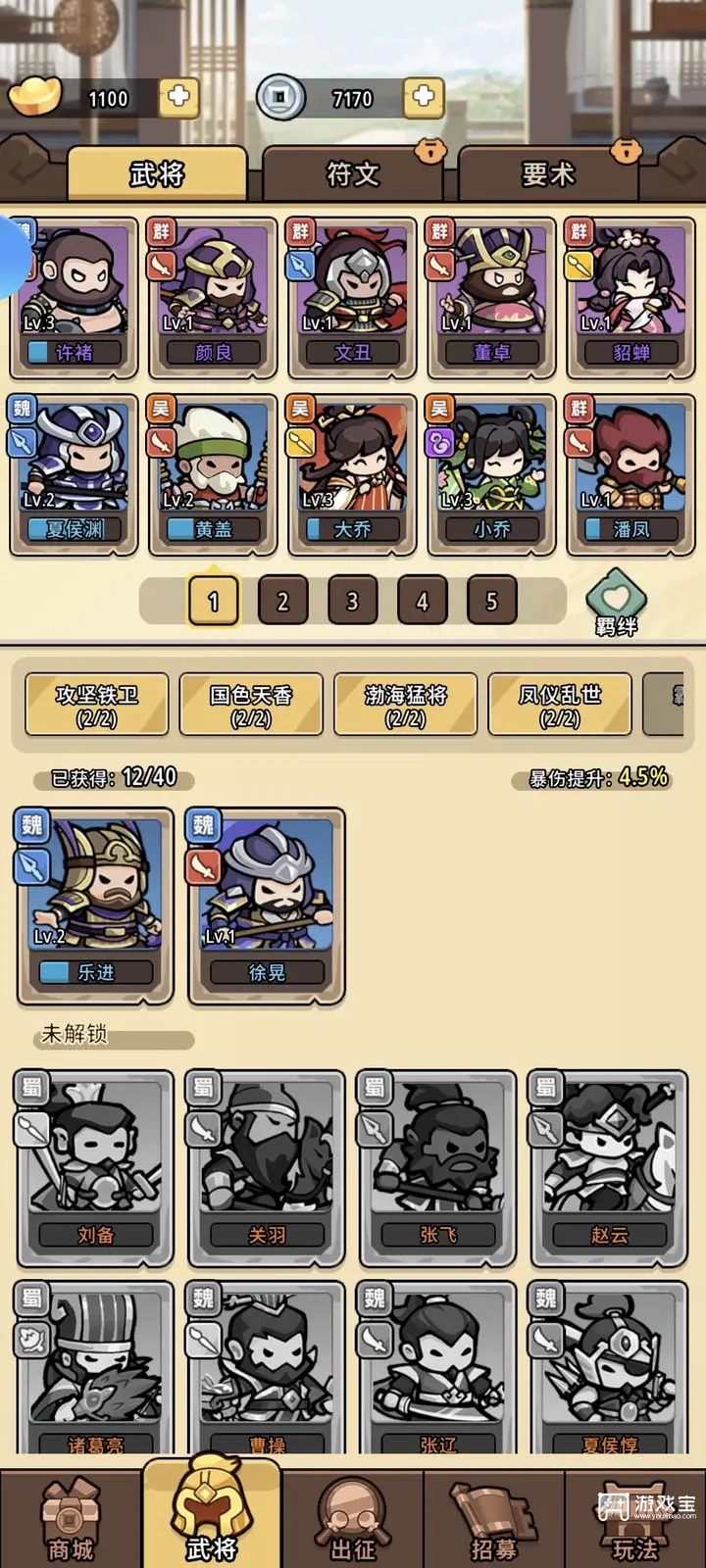Open the hero card for 颜良
This screenshot has height=1568, width=706.
213,297
